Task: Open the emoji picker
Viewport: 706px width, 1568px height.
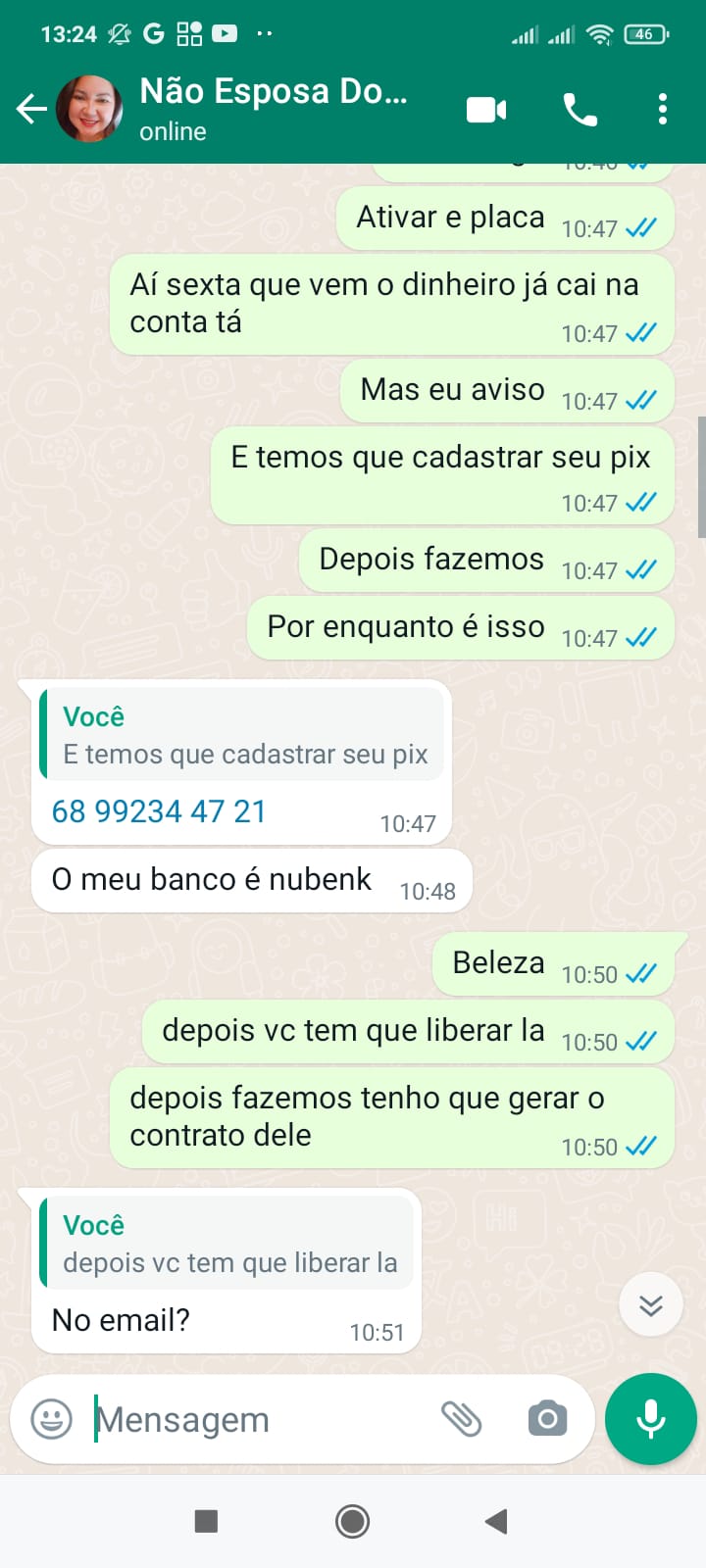Action: coord(52,1419)
